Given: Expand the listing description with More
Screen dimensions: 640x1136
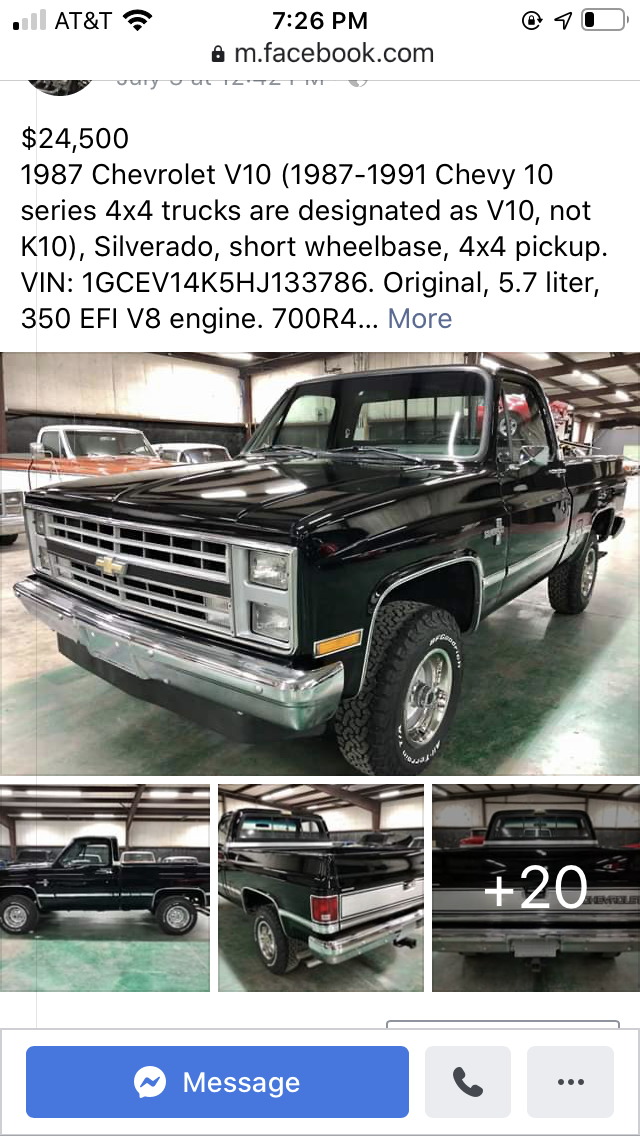Looking at the screenshot, I should pyautogui.click(x=419, y=319).
